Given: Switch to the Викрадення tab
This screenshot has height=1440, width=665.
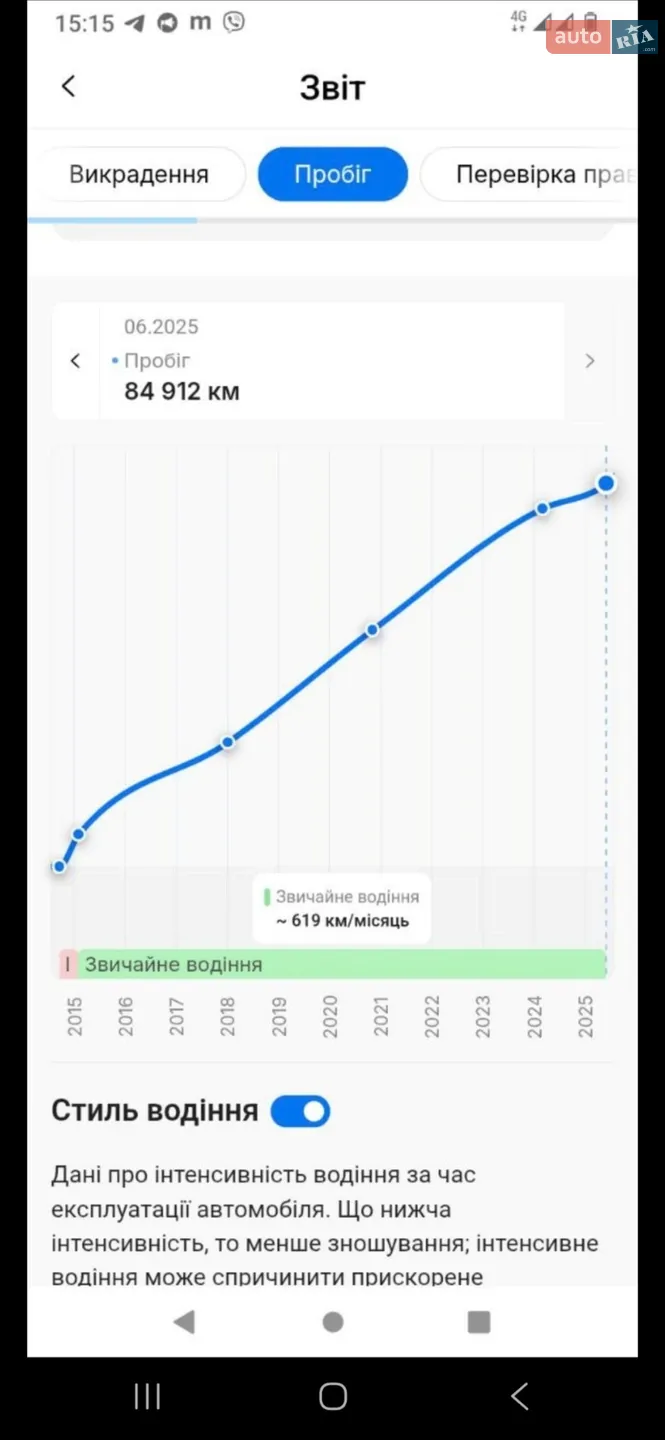Looking at the screenshot, I should click(139, 175).
